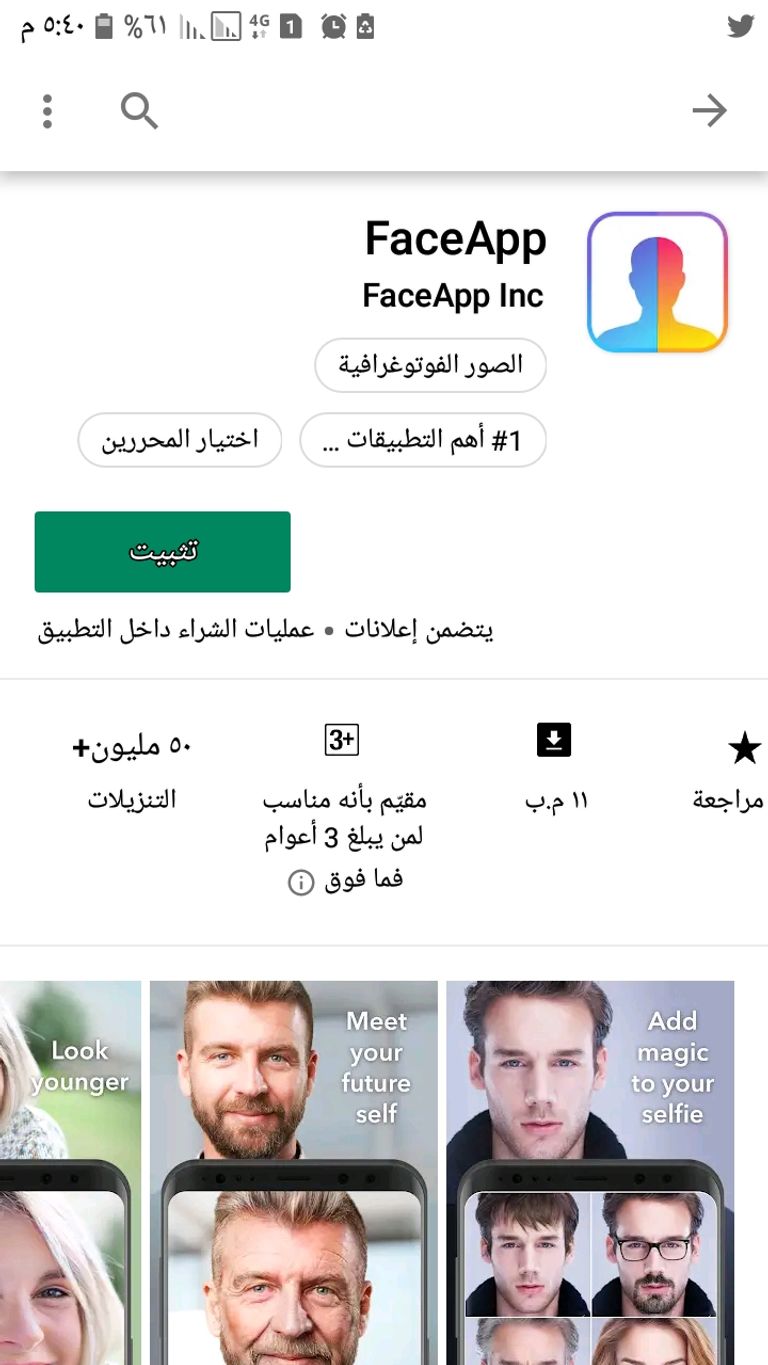The width and height of the screenshot is (768, 1365).
Task: Select the الصور الفوتوغرافية category chip
Action: (x=430, y=365)
